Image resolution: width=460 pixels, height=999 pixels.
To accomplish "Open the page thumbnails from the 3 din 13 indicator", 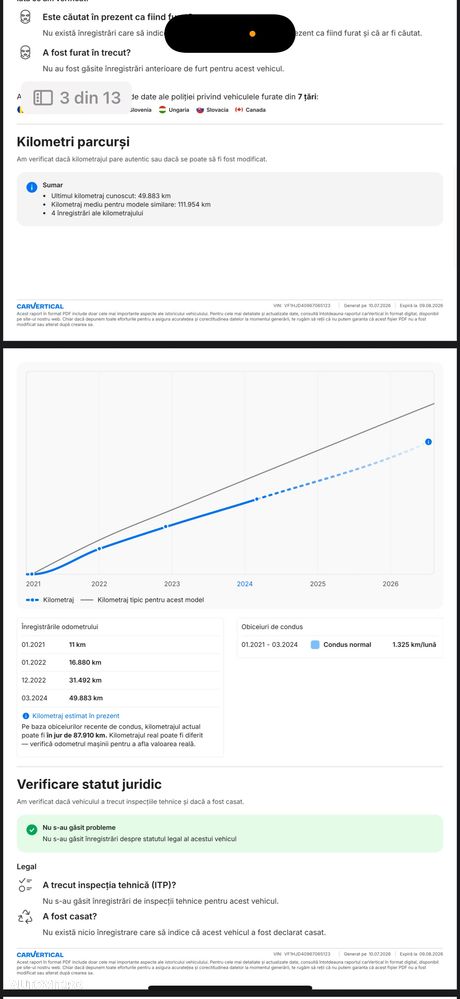I will (x=76, y=98).
